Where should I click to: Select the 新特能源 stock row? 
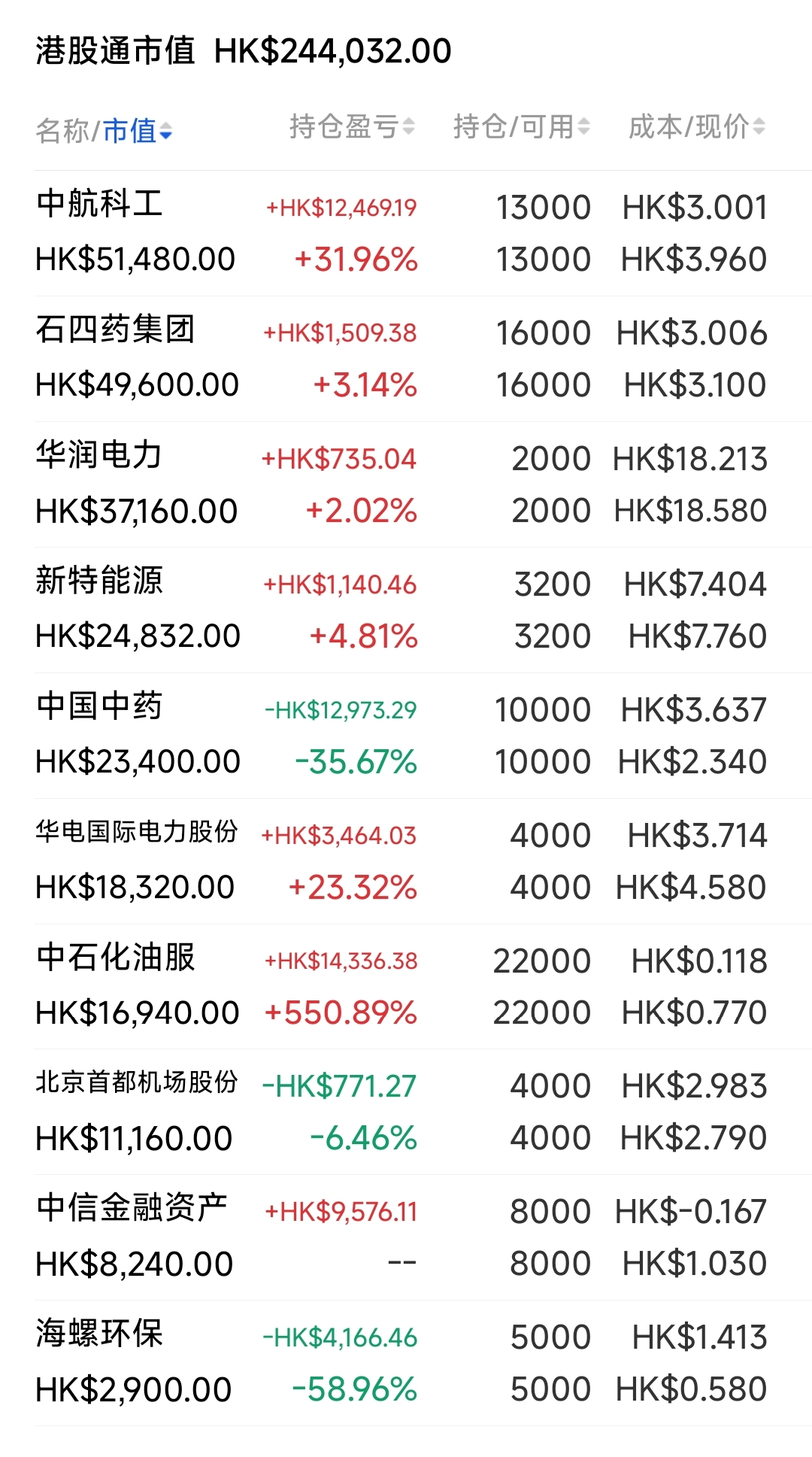point(406,610)
